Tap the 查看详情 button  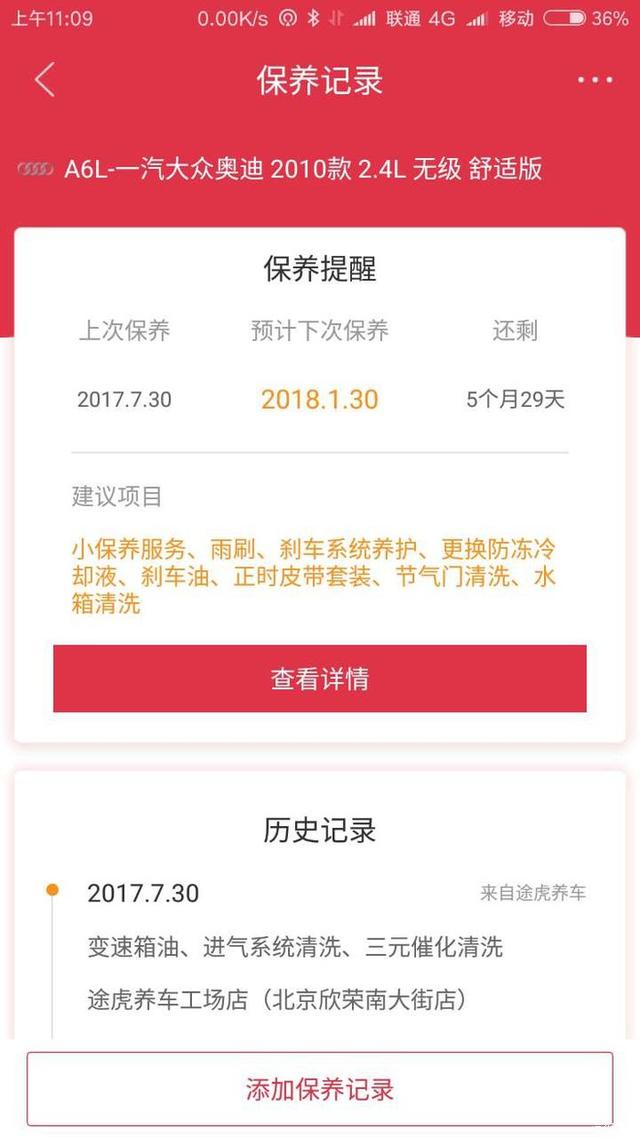320,679
